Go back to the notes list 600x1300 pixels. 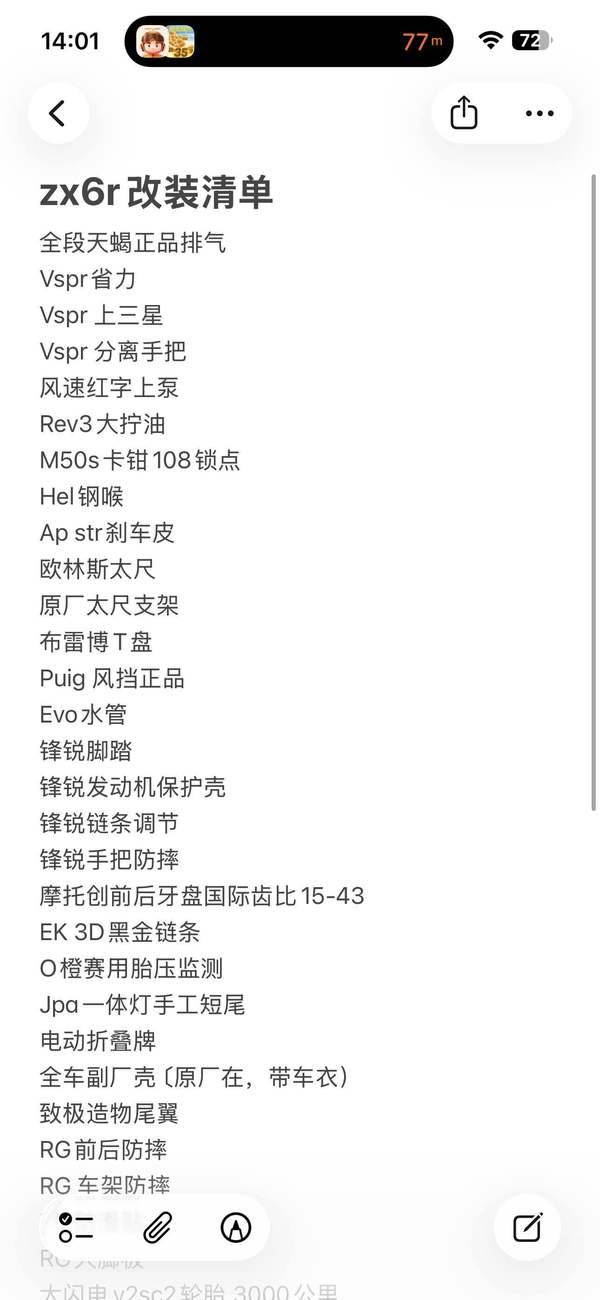(x=58, y=113)
